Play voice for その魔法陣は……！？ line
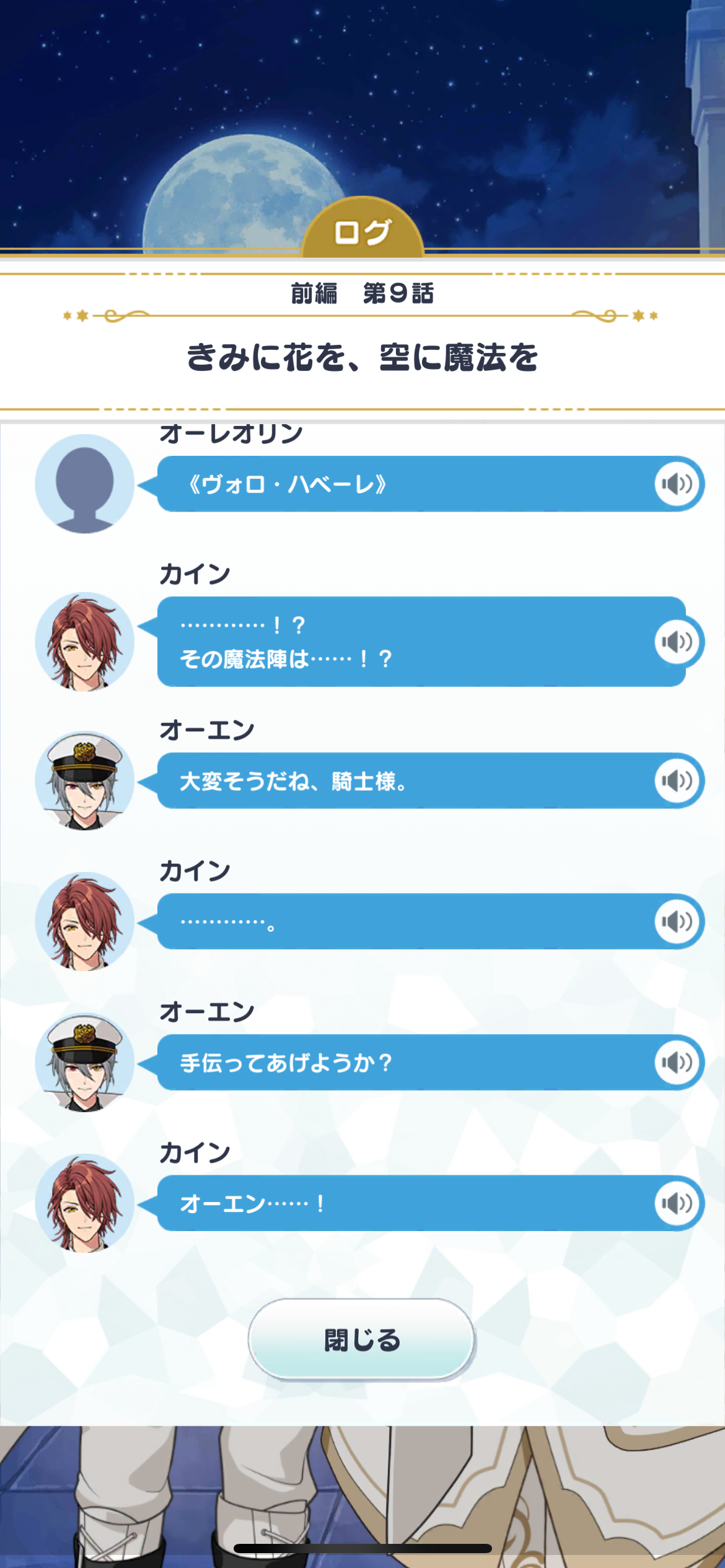Image resolution: width=725 pixels, height=1568 pixels. tap(677, 642)
